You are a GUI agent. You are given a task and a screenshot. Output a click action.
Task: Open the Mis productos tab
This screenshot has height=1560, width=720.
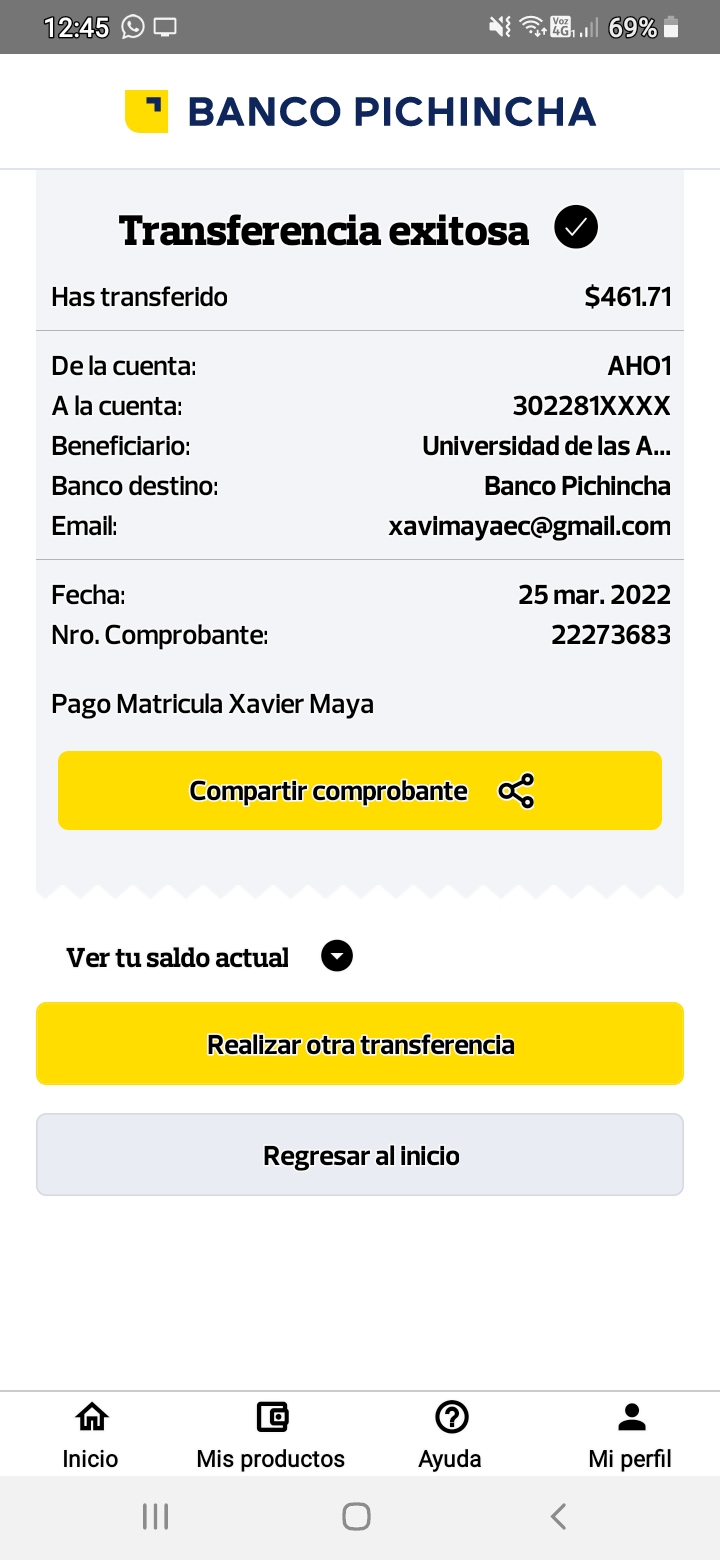tap(270, 1435)
